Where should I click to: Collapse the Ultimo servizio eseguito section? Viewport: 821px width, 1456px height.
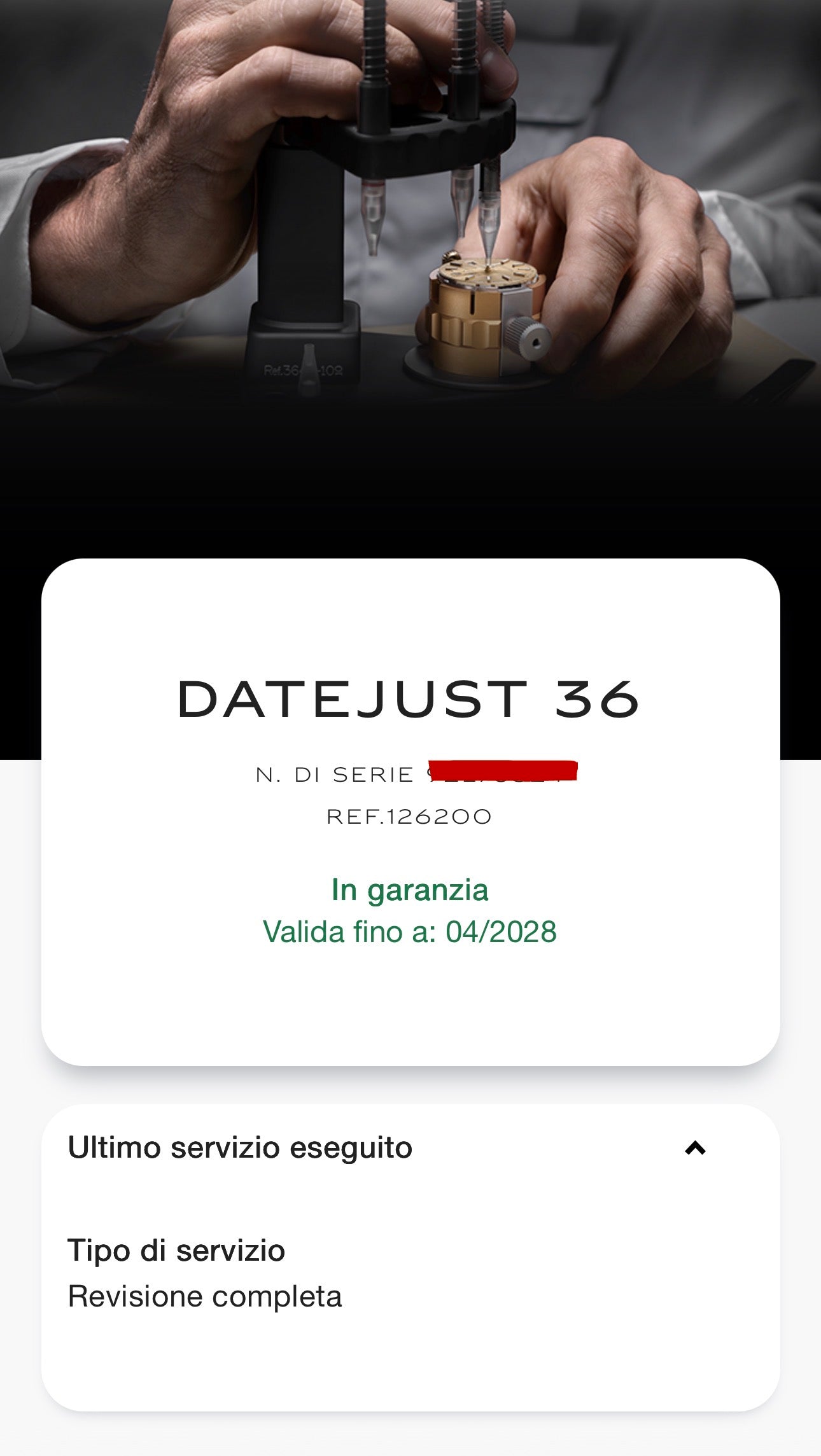pyautogui.click(x=695, y=1148)
